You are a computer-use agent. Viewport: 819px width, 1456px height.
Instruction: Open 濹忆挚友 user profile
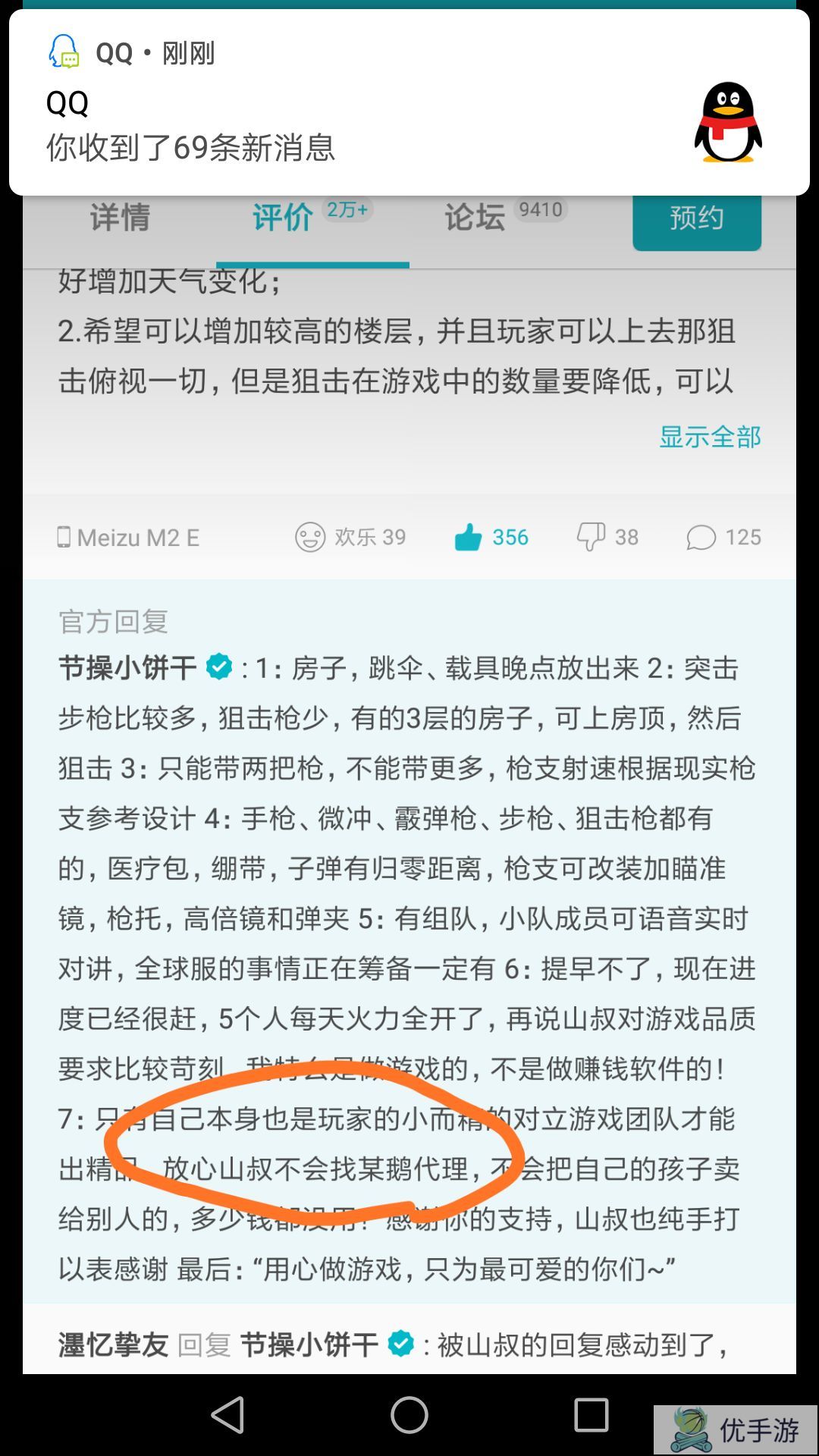coord(113,1345)
